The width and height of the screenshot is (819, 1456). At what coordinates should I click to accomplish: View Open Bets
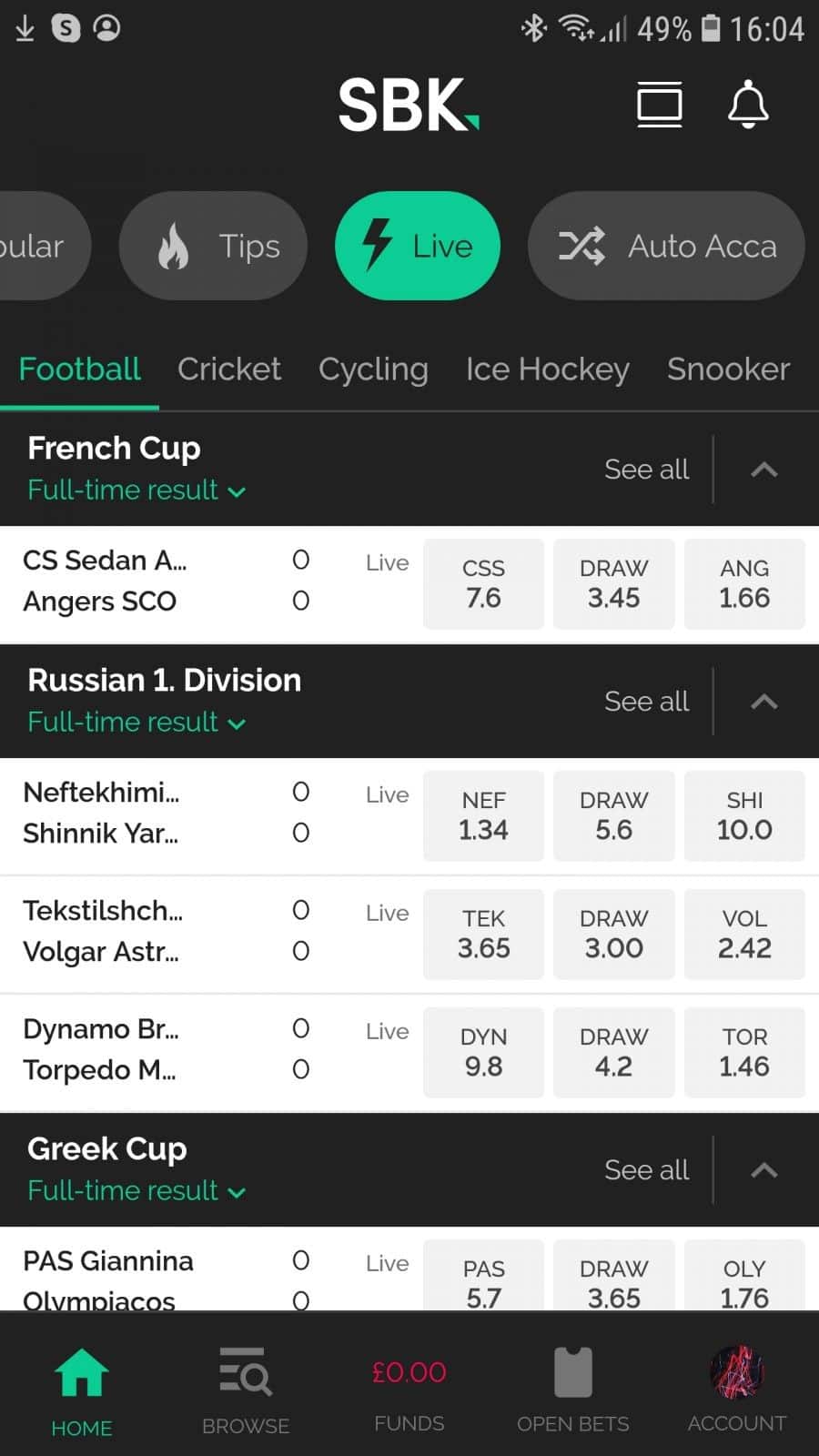(573, 1390)
